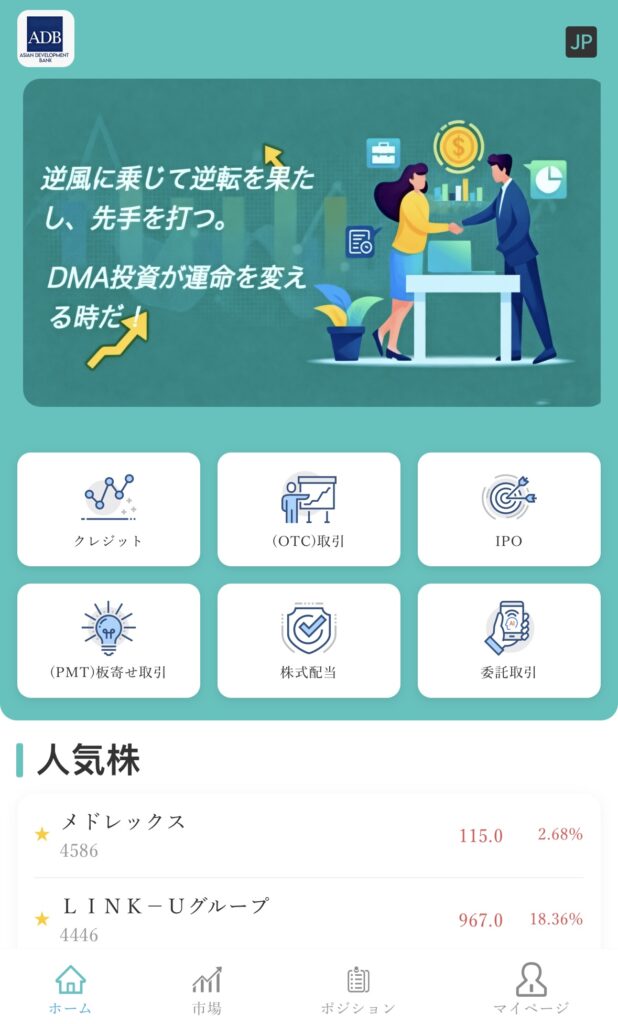This screenshot has height=1024, width=618.
Task: Open the 委託取引 tile
Action: coord(508,640)
